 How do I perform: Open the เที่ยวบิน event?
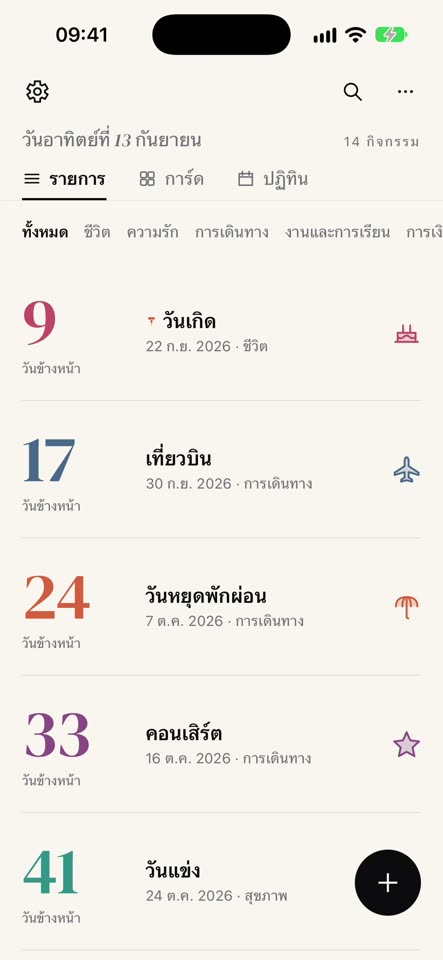[x=222, y=471]
